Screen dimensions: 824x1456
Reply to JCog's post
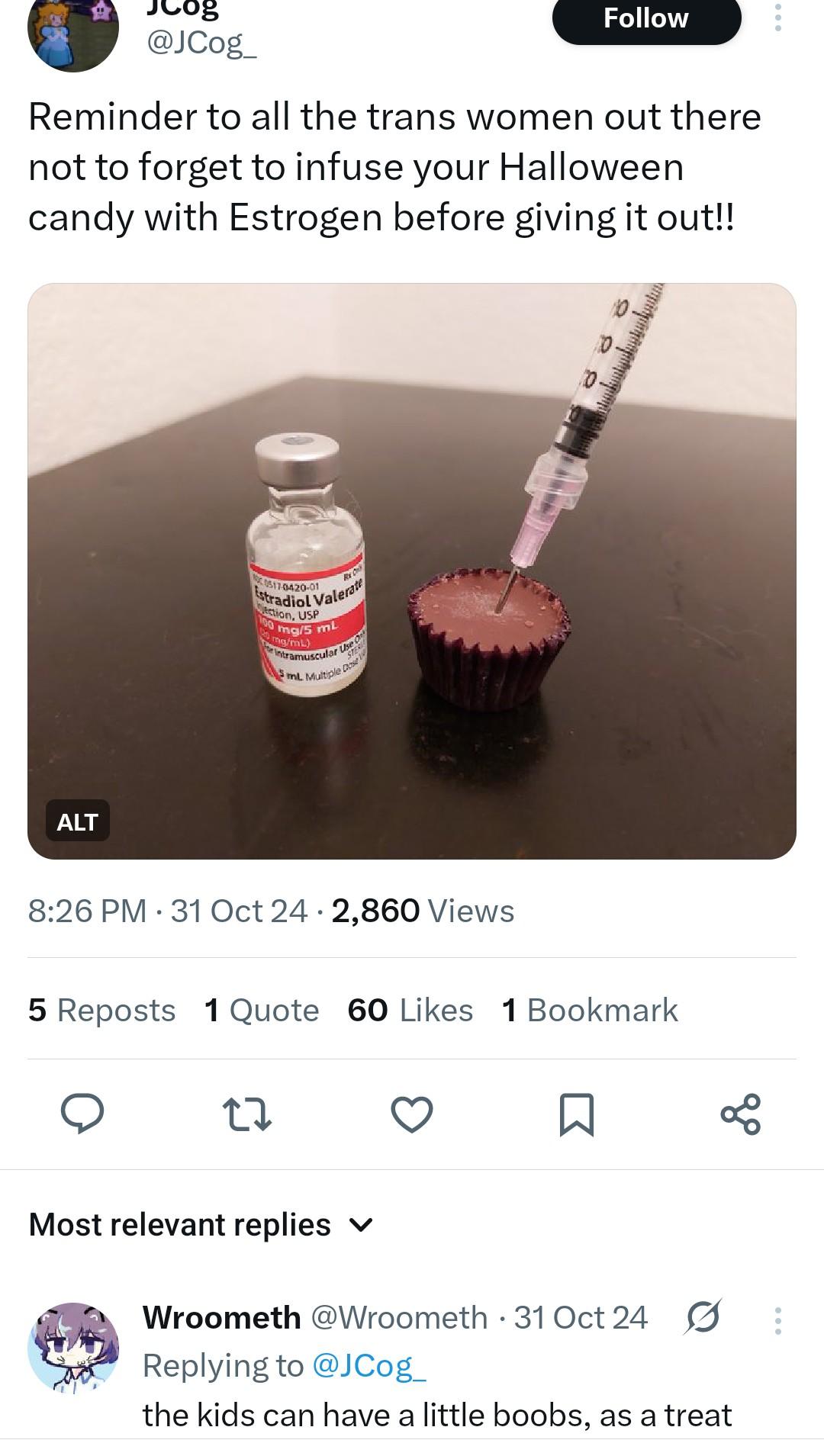tap(82, 1114)
